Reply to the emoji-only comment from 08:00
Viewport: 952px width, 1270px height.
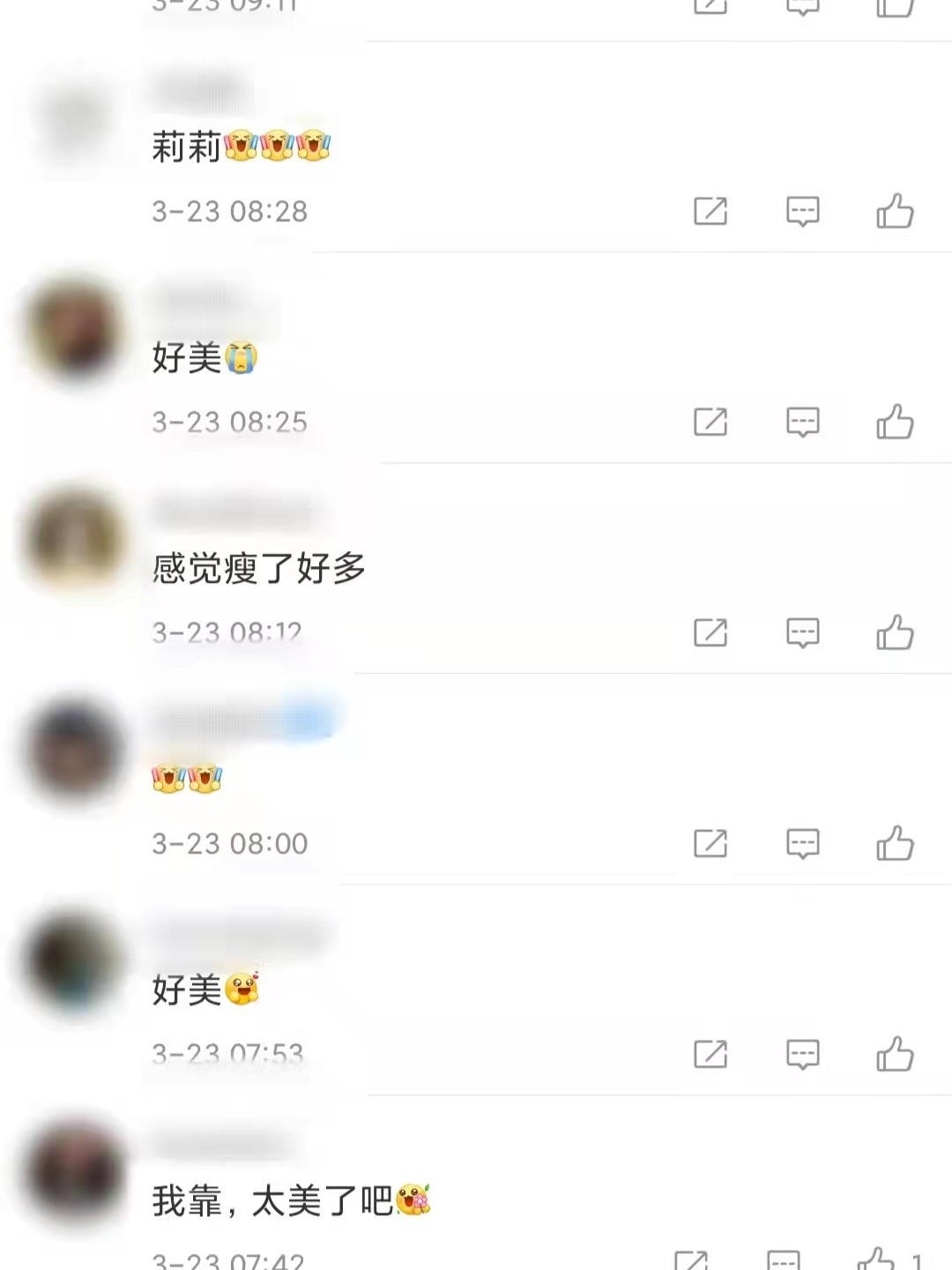(802, 844)
